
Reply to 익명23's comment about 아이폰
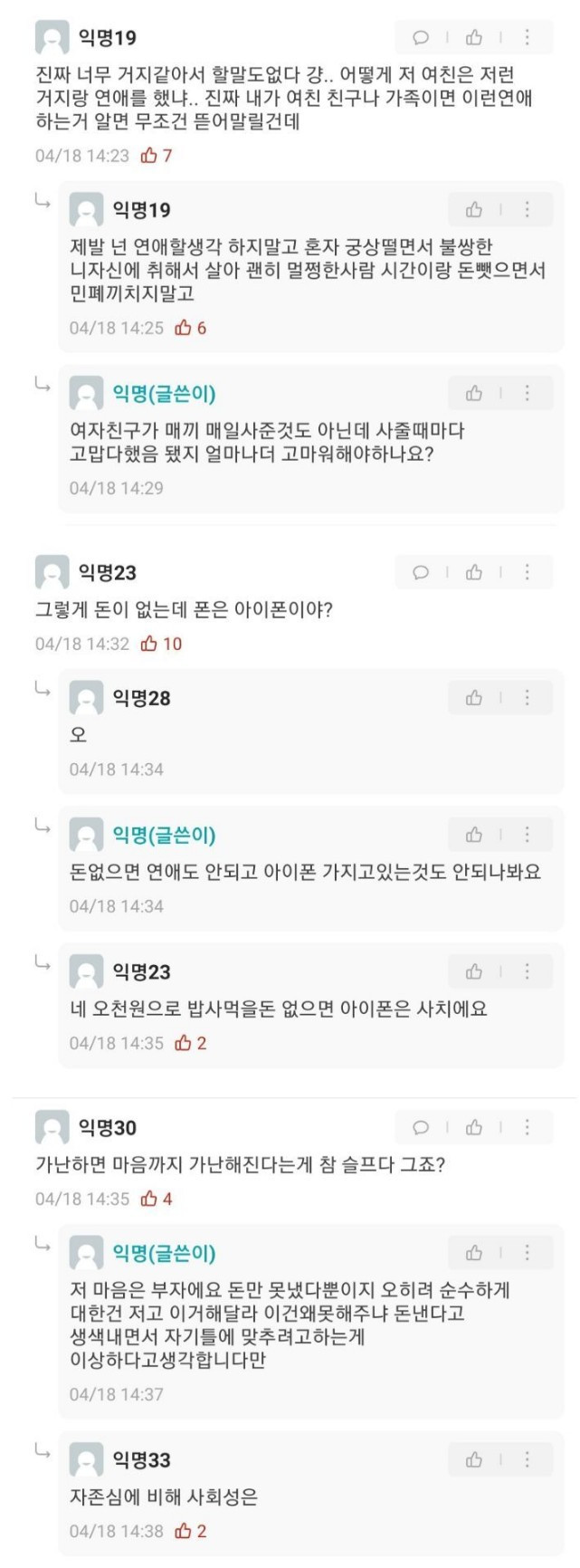[x=421, y=572]
